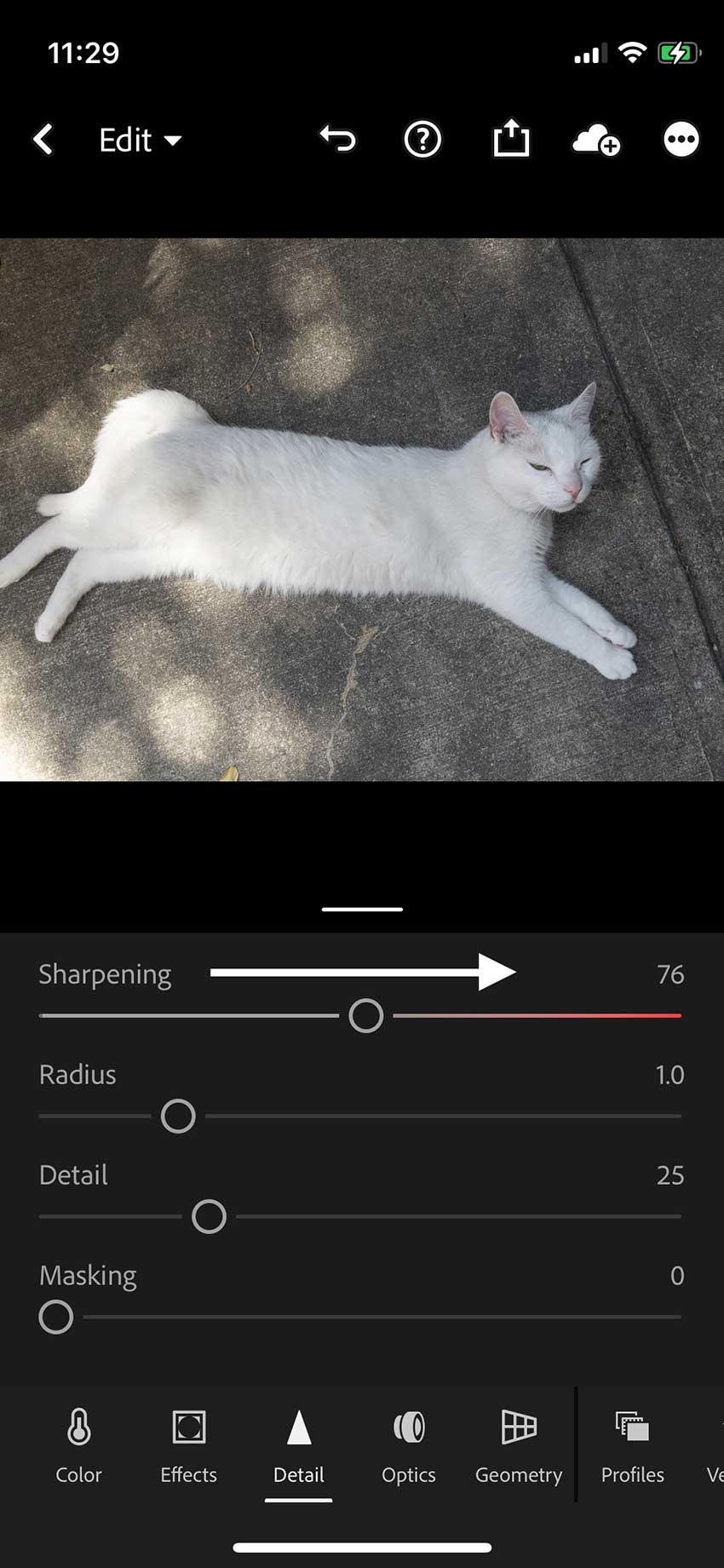Open the help question mark
724x1568 pixels.
[x=422, y=140]
